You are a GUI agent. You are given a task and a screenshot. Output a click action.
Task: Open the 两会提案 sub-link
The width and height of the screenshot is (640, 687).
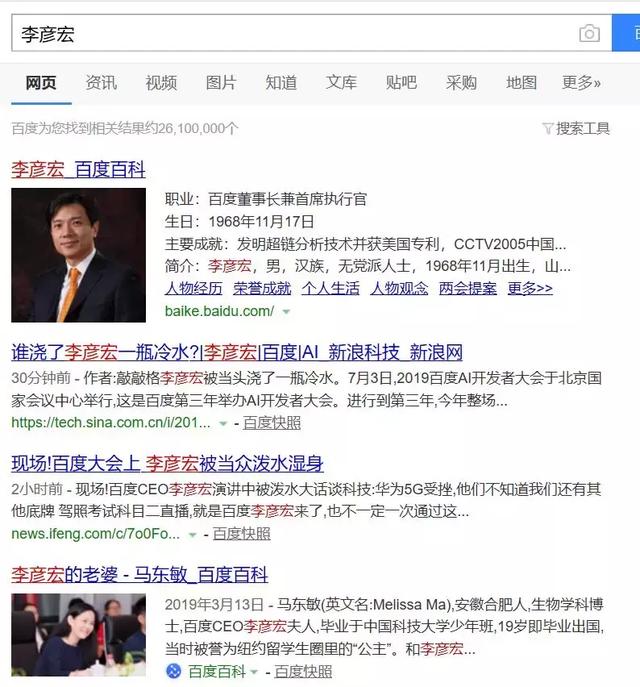pos(467,288)
